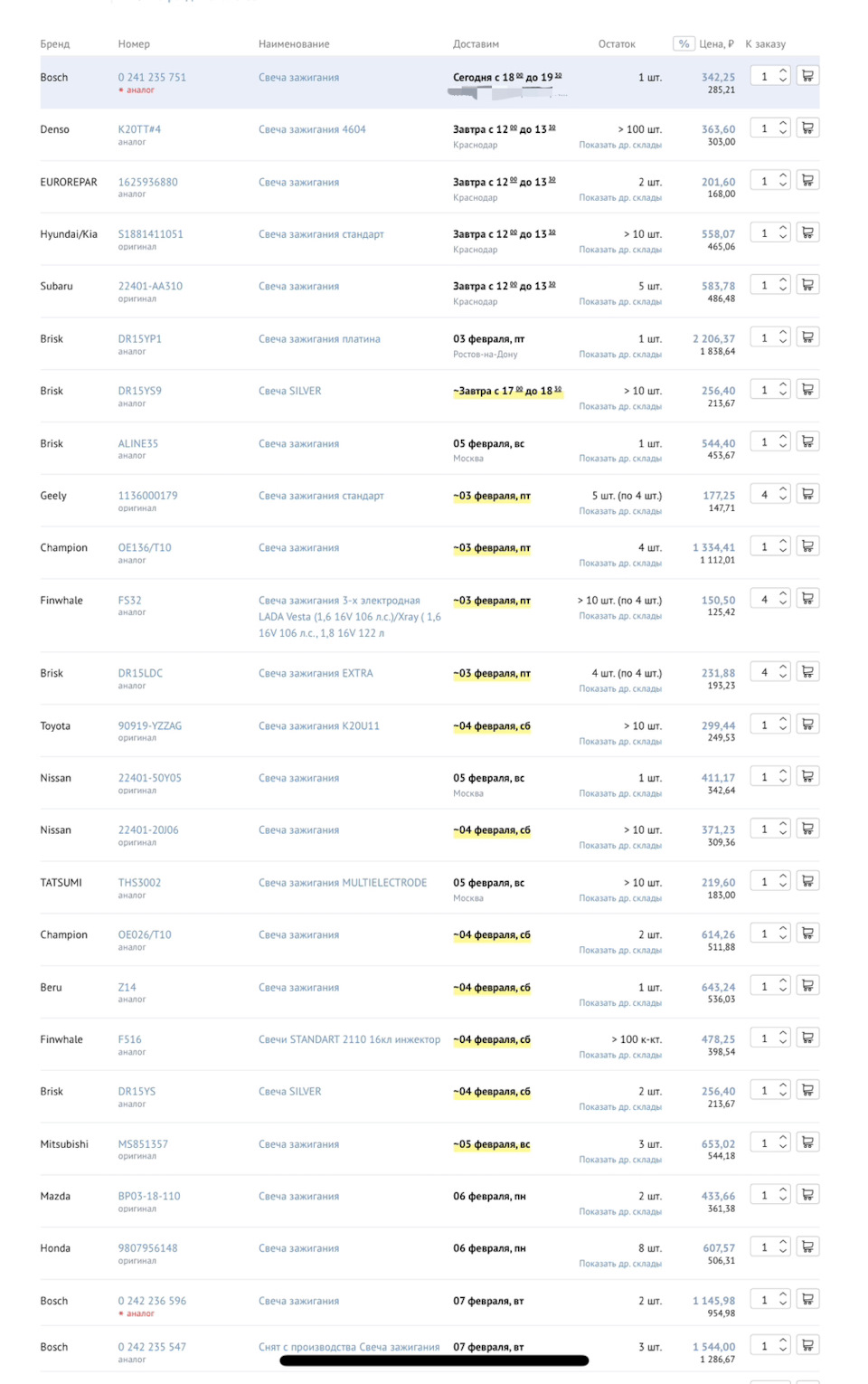Screen dimensions: 868x1384
Task: Open TATSUMI MULTIELECTRODE spark plug name
Action: [x=342, y=883]
